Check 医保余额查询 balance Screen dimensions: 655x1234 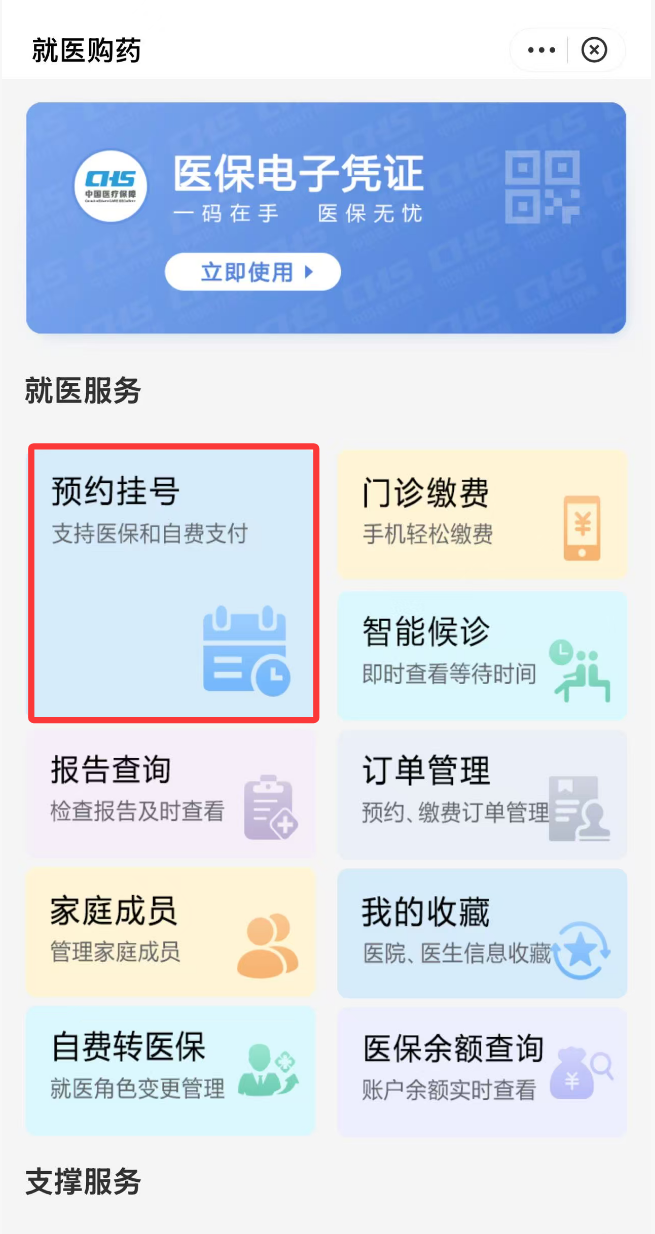[x=482, y=1070]
